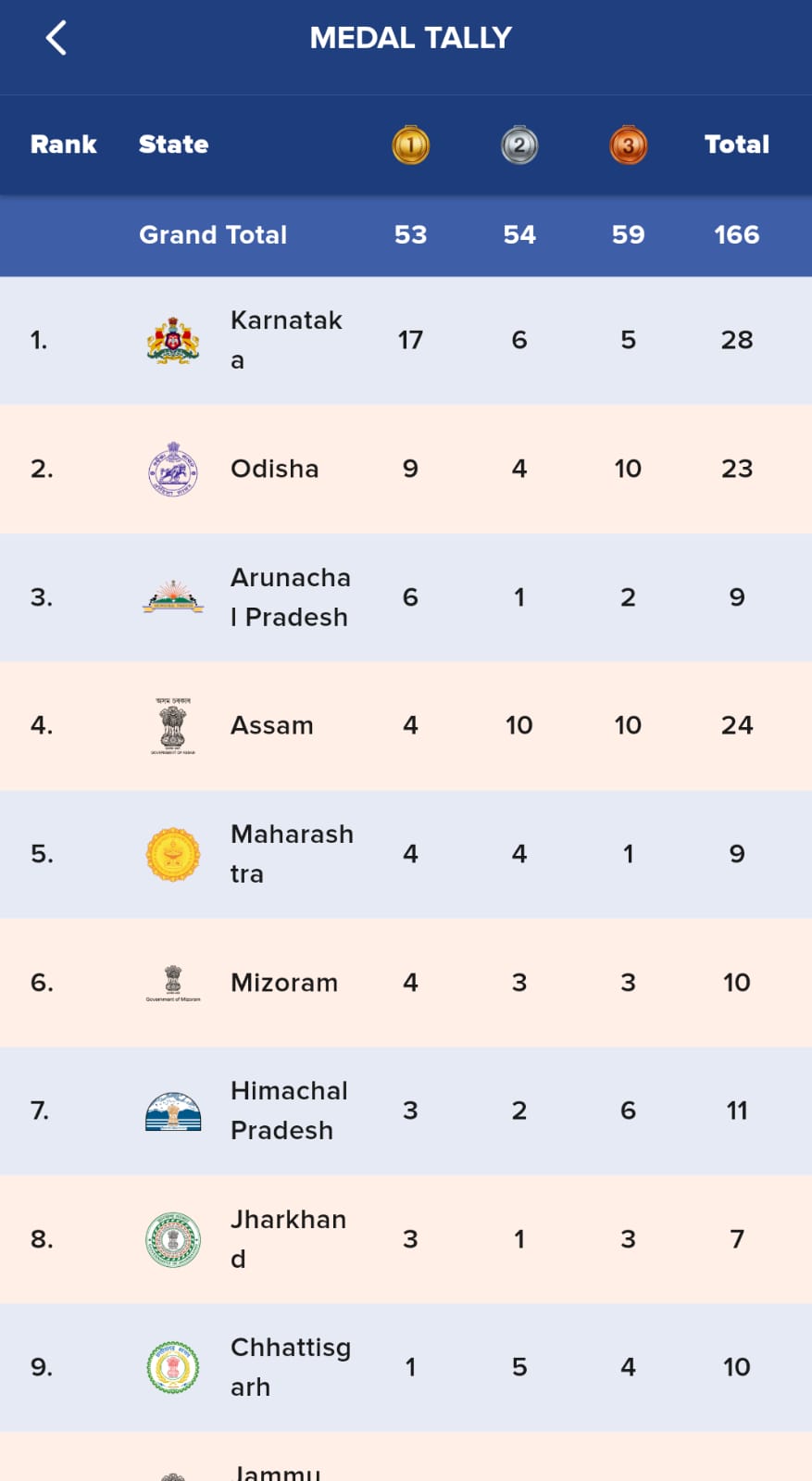Tap the Assam government emblem
This screenshot has height=1481, width=812.
(172, 726)
